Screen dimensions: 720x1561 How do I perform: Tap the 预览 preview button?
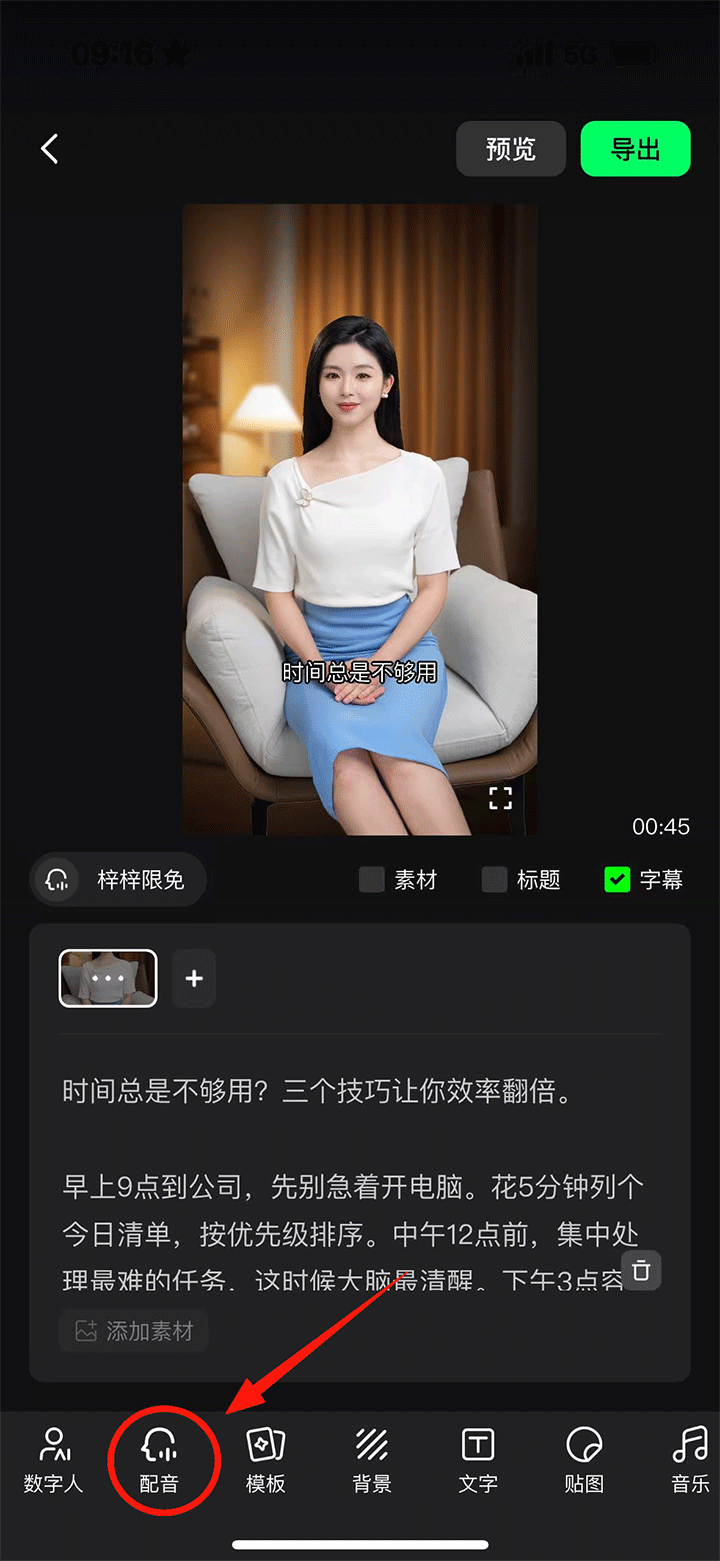pyautogui.click(x=511, y=148)
